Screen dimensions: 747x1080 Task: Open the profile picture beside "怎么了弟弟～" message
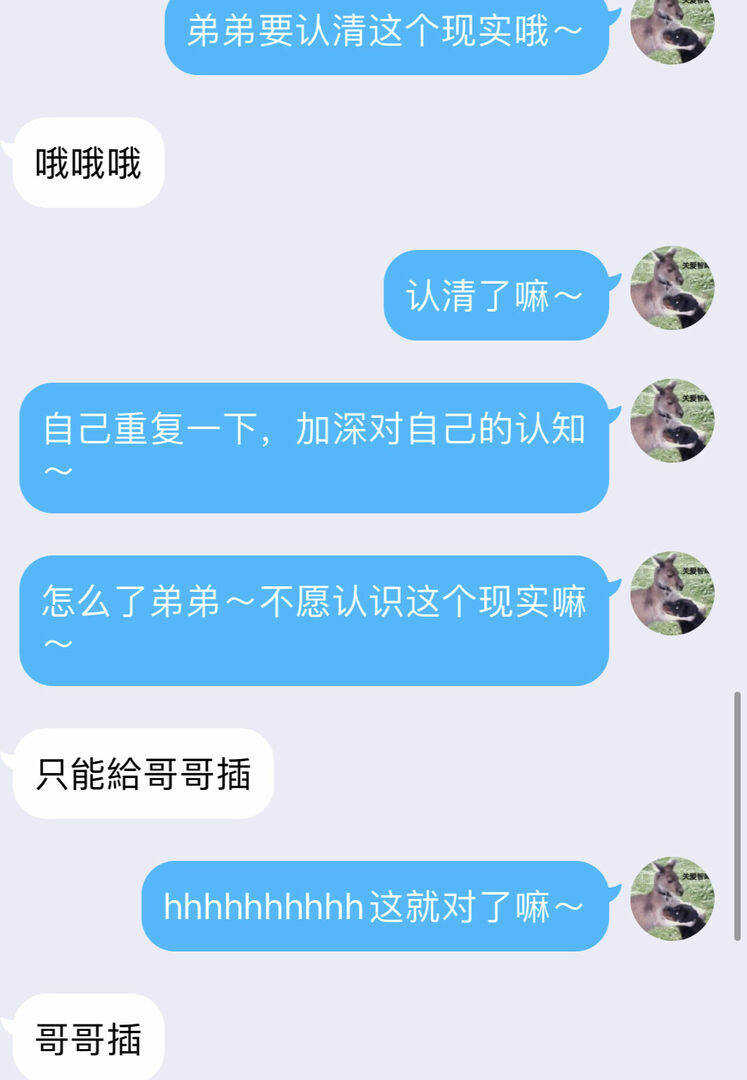pos(672,593)
